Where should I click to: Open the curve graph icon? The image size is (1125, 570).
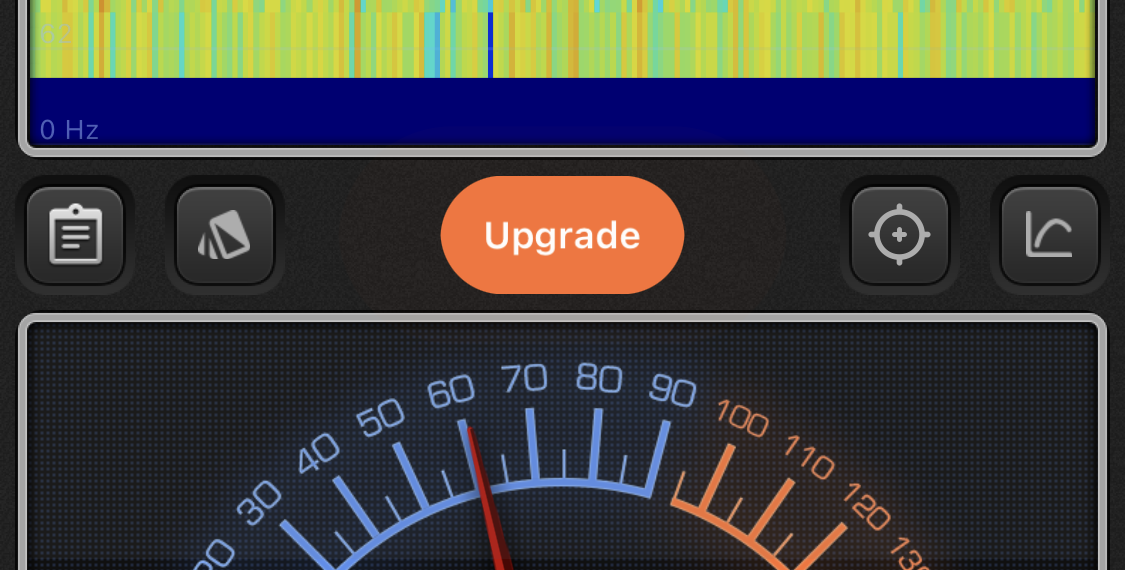tap(1049, 236)
